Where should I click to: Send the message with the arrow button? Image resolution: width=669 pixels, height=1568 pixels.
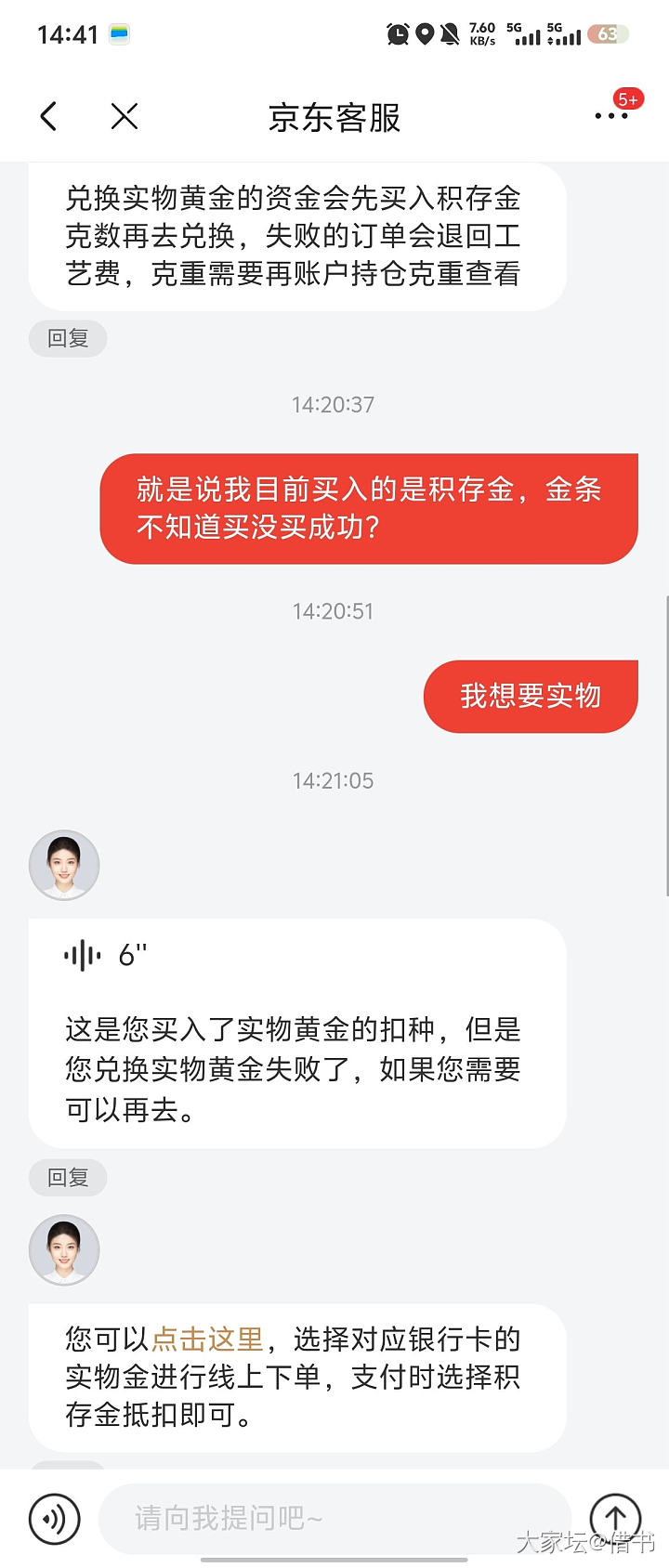click(615, 1519)
